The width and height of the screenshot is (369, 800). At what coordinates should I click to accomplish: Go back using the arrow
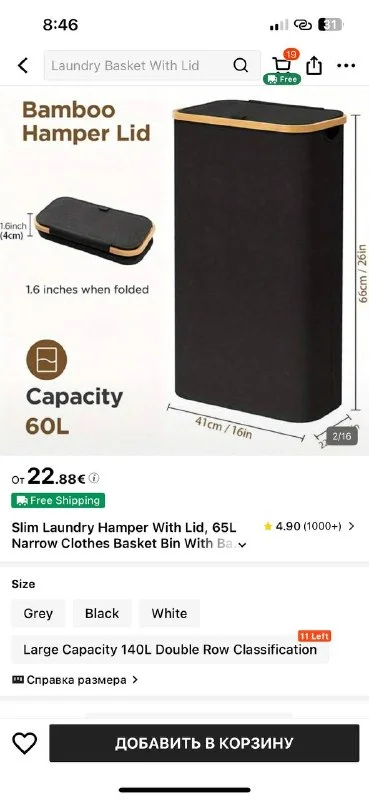(x=23, y=65)
